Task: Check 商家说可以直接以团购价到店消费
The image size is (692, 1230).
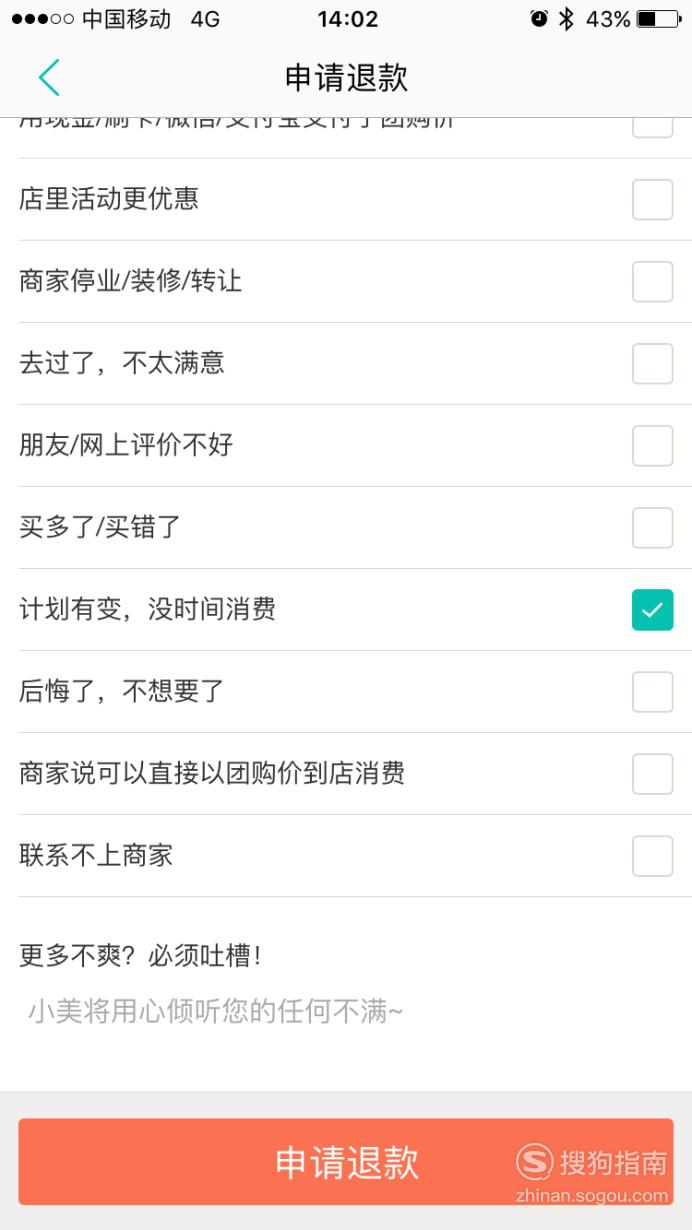Action: pos(652,773)
